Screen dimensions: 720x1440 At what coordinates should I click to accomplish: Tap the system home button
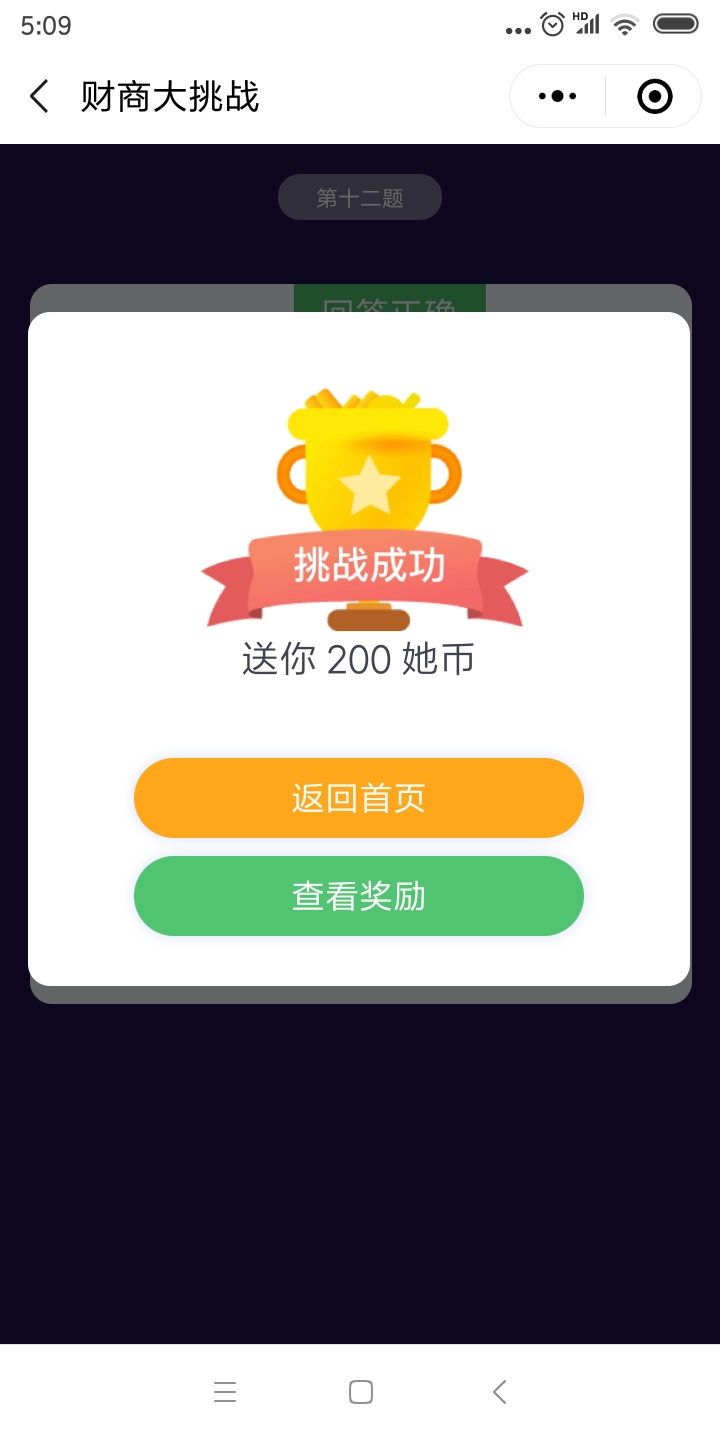pos(361,1392)
